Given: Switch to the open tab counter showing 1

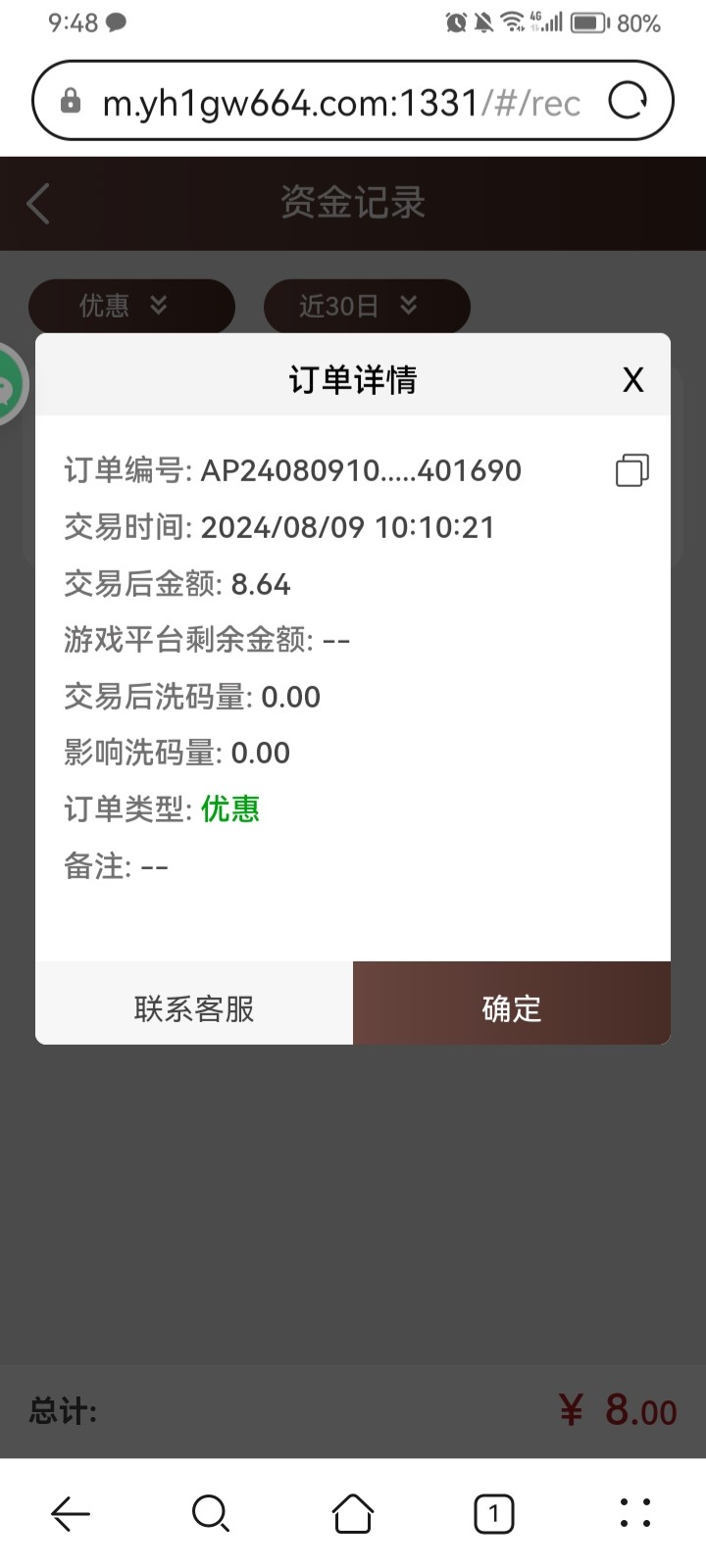Looking at the screenshot, I should click(493, 1514).
